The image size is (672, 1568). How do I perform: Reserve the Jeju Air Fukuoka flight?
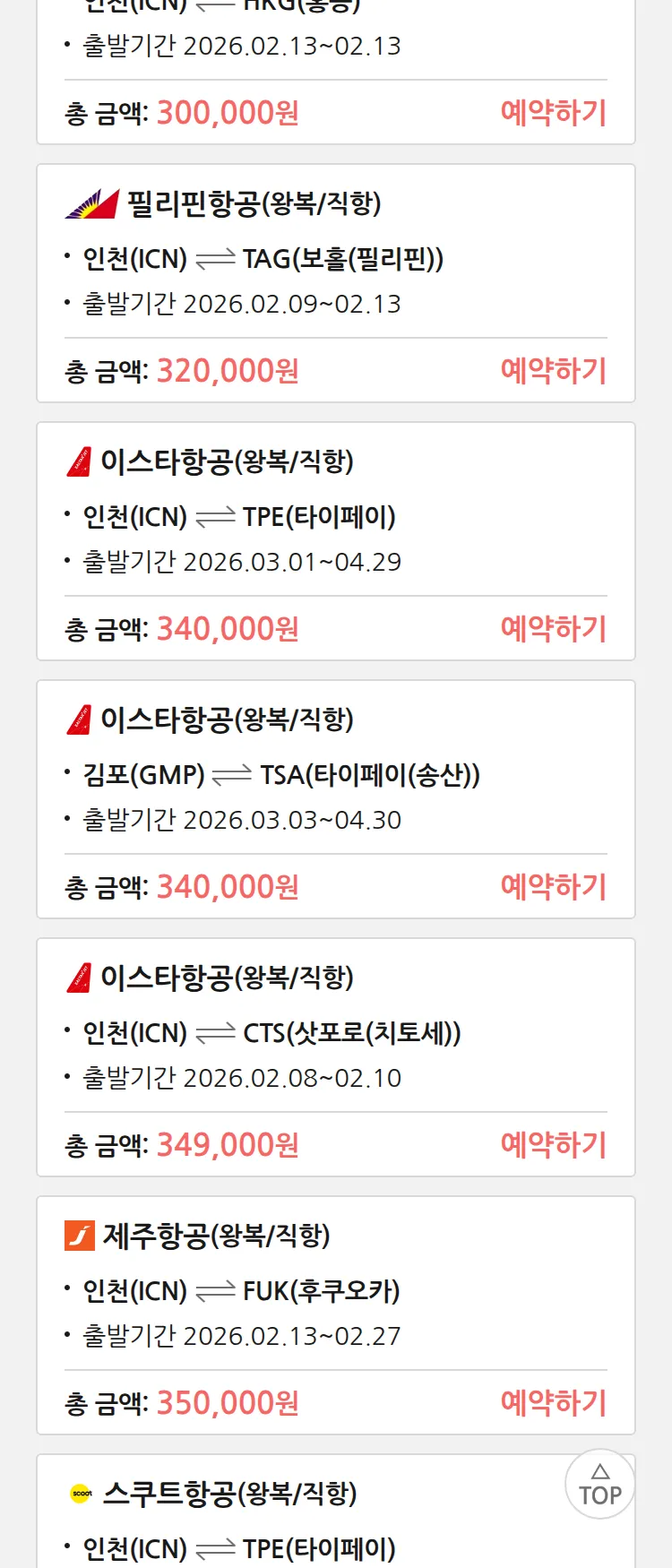pyautogui.click(x=553, y=1403)
